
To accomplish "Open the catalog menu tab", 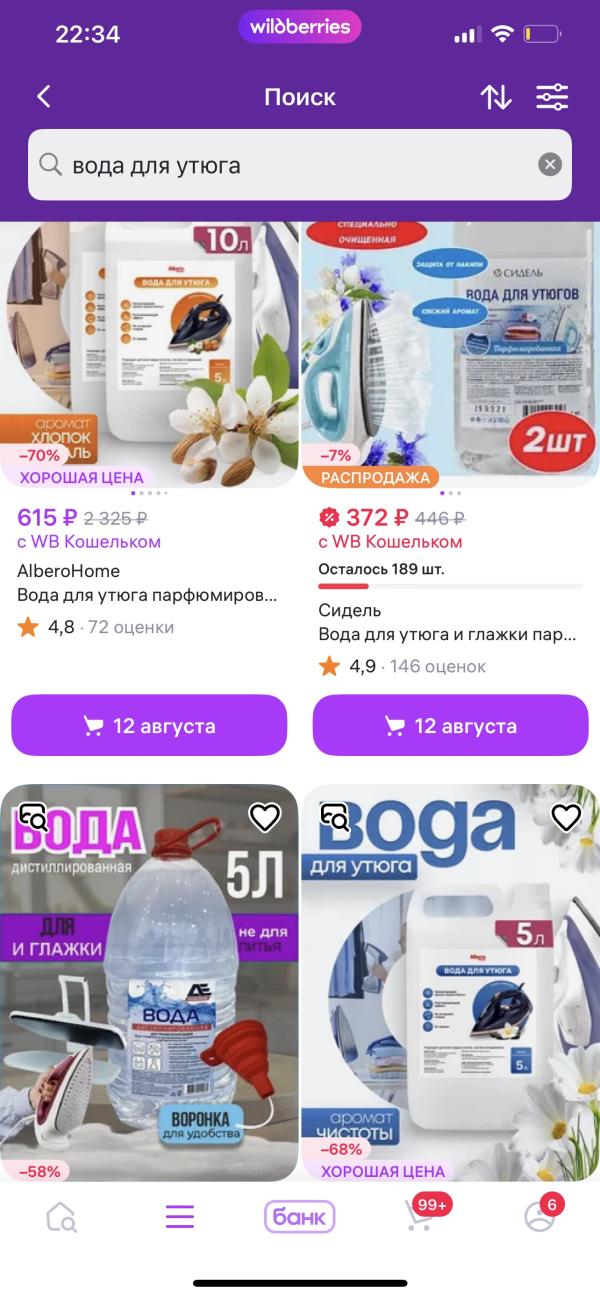I will pyautogui.click(x=180, y=1217).
